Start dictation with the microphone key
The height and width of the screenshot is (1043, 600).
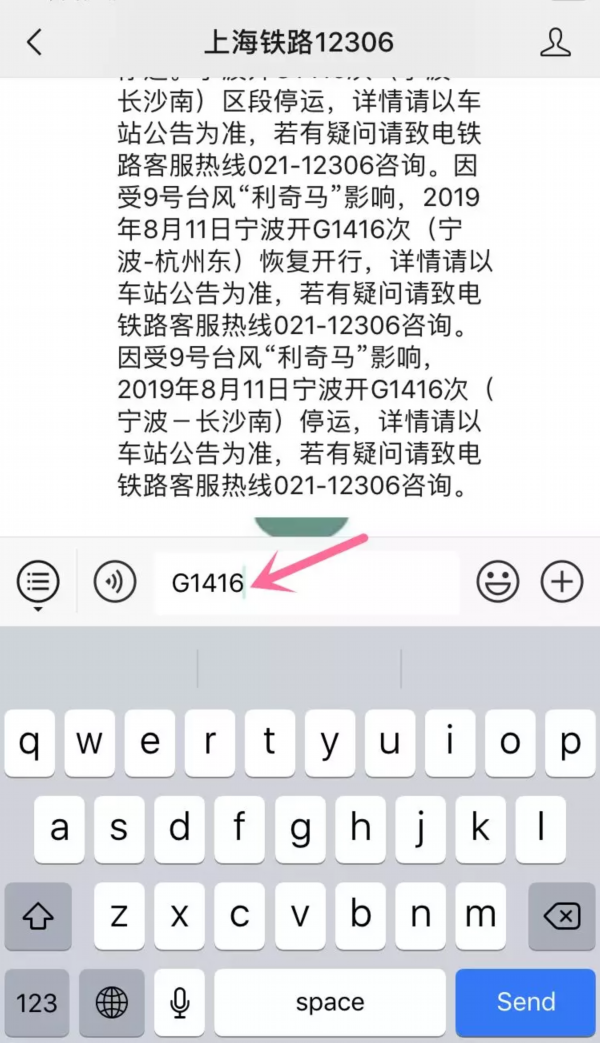180,1002
